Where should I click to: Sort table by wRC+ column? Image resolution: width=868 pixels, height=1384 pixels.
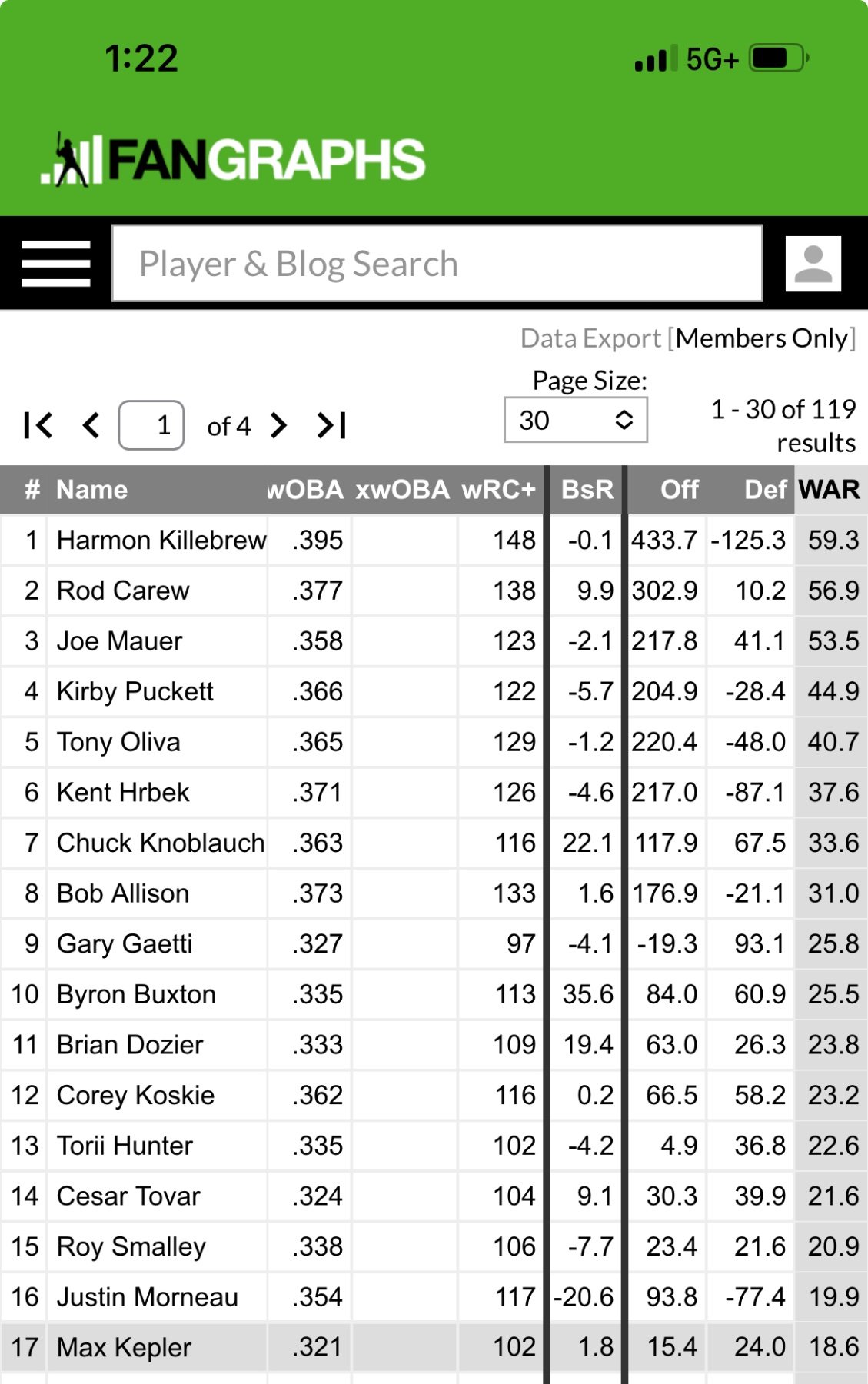point(498,490)
